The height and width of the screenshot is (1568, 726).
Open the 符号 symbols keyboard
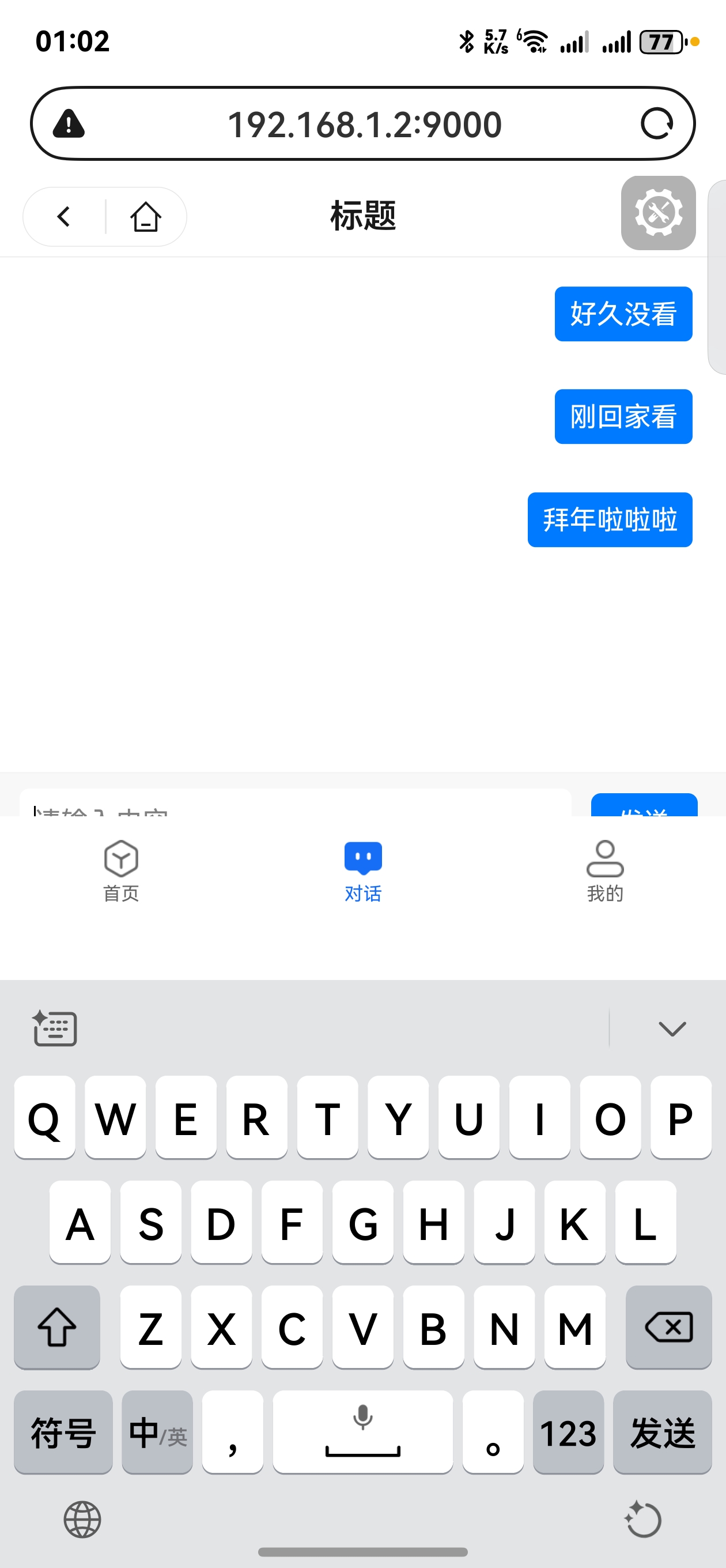(63, 1431)
